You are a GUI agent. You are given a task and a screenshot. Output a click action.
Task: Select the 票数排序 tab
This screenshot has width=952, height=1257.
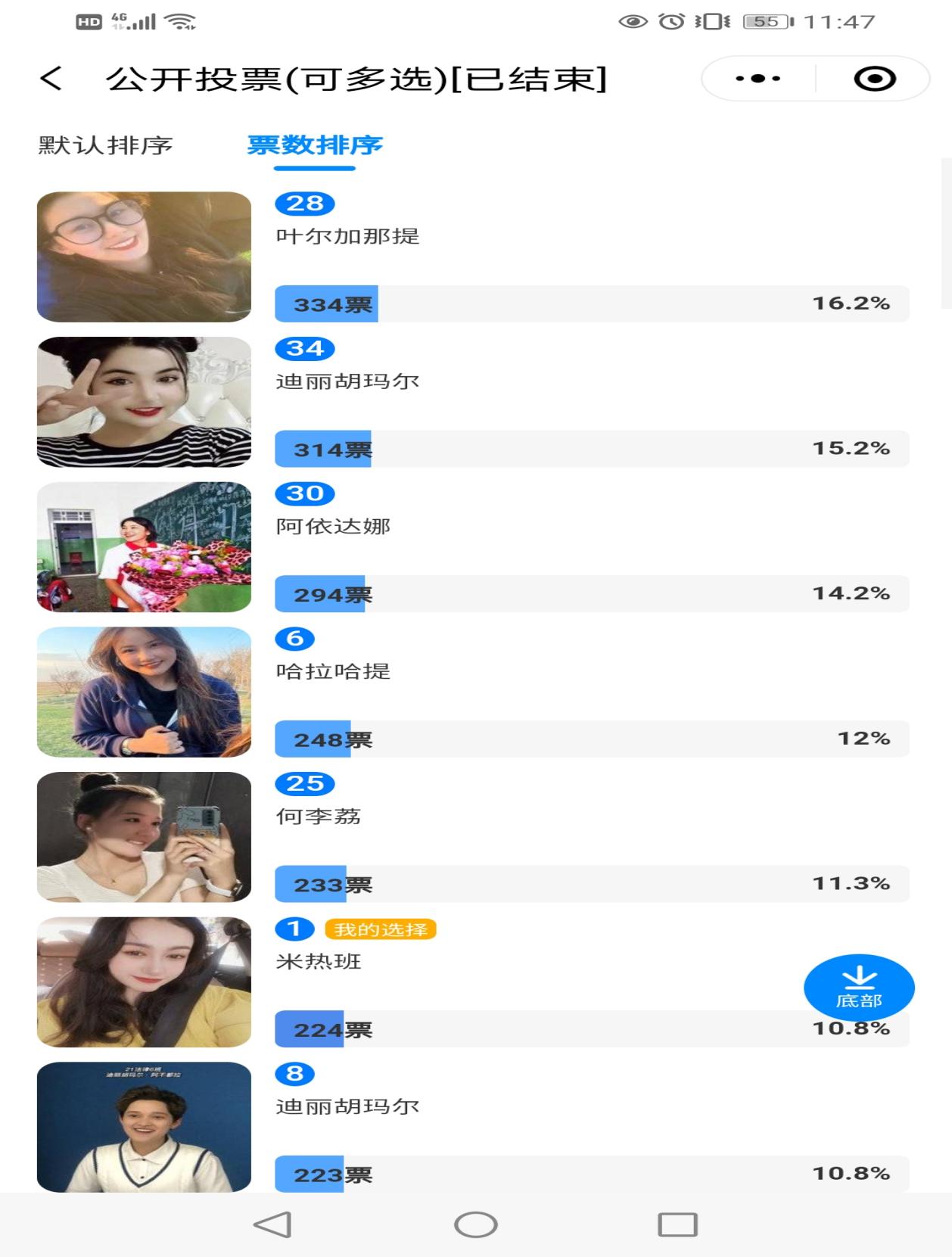click(315, 145)
